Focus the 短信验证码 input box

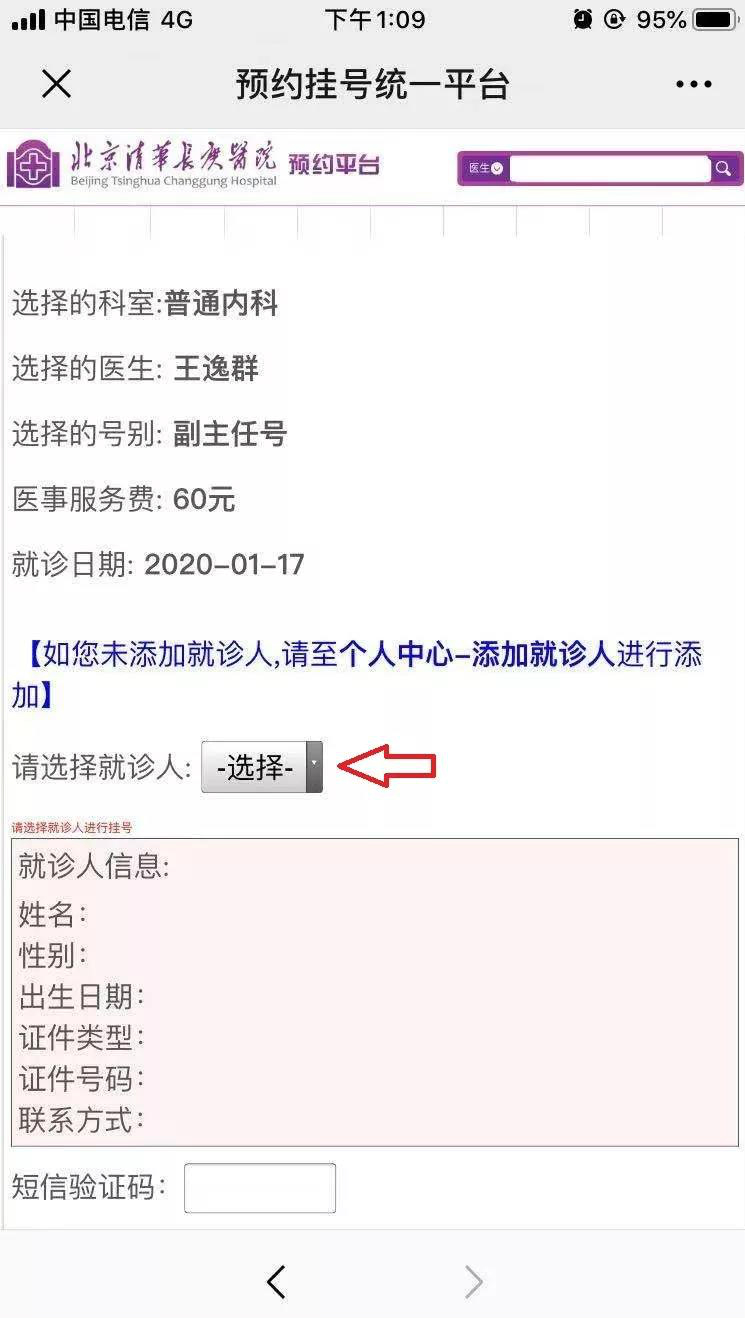(x=260, y=1187)
